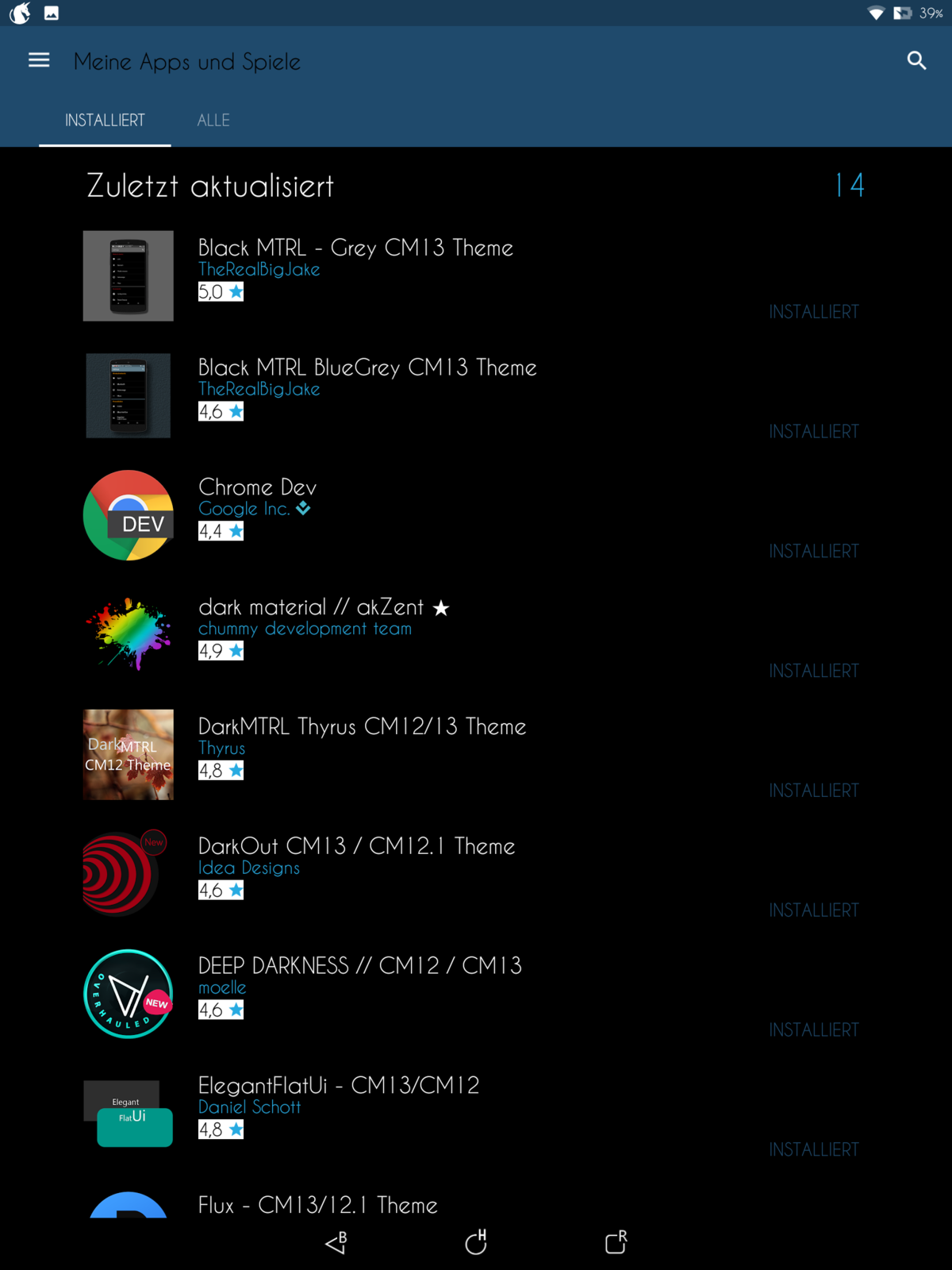
Task: Open the Chrome Dev app entry
Action: pos(257,487)
